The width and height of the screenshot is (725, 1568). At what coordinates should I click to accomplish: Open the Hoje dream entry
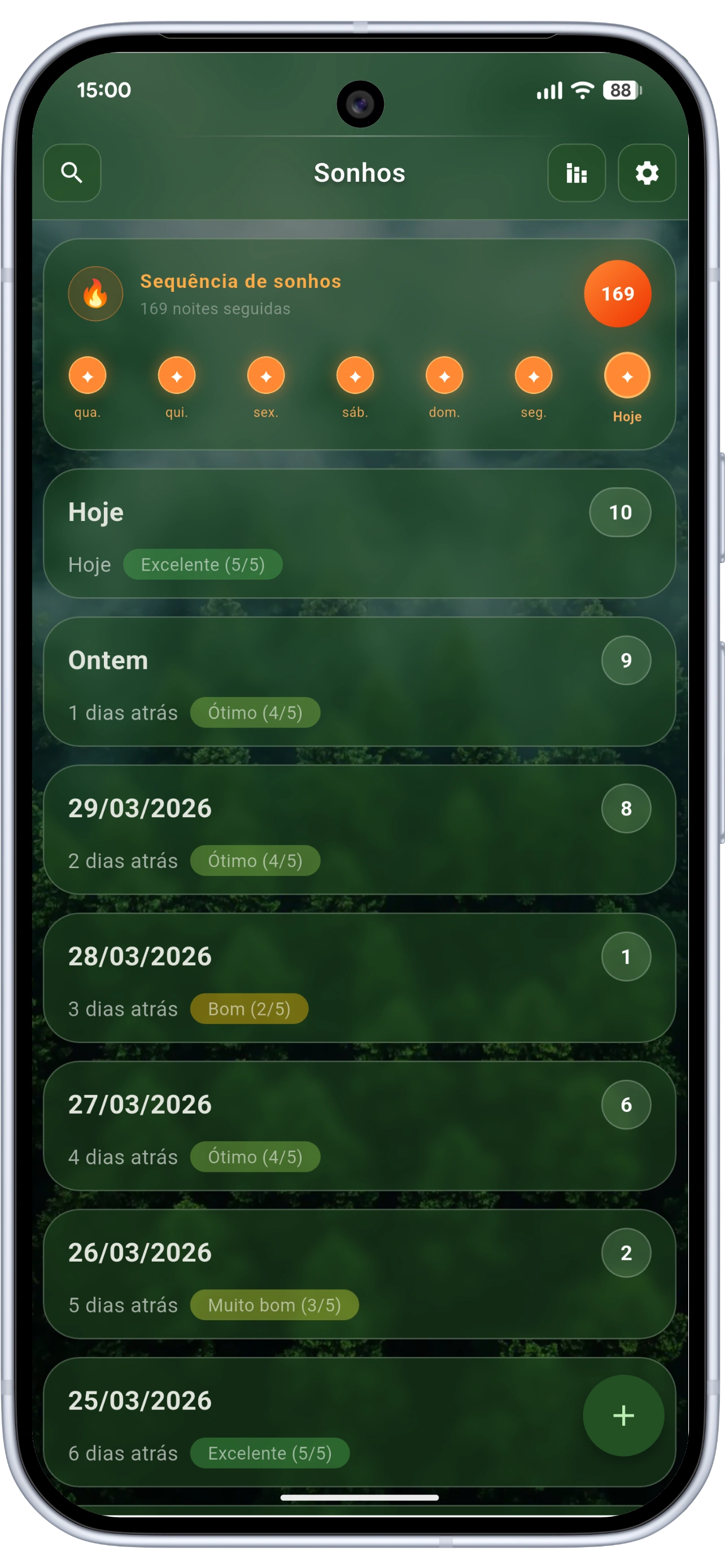(x=359, y=533)
